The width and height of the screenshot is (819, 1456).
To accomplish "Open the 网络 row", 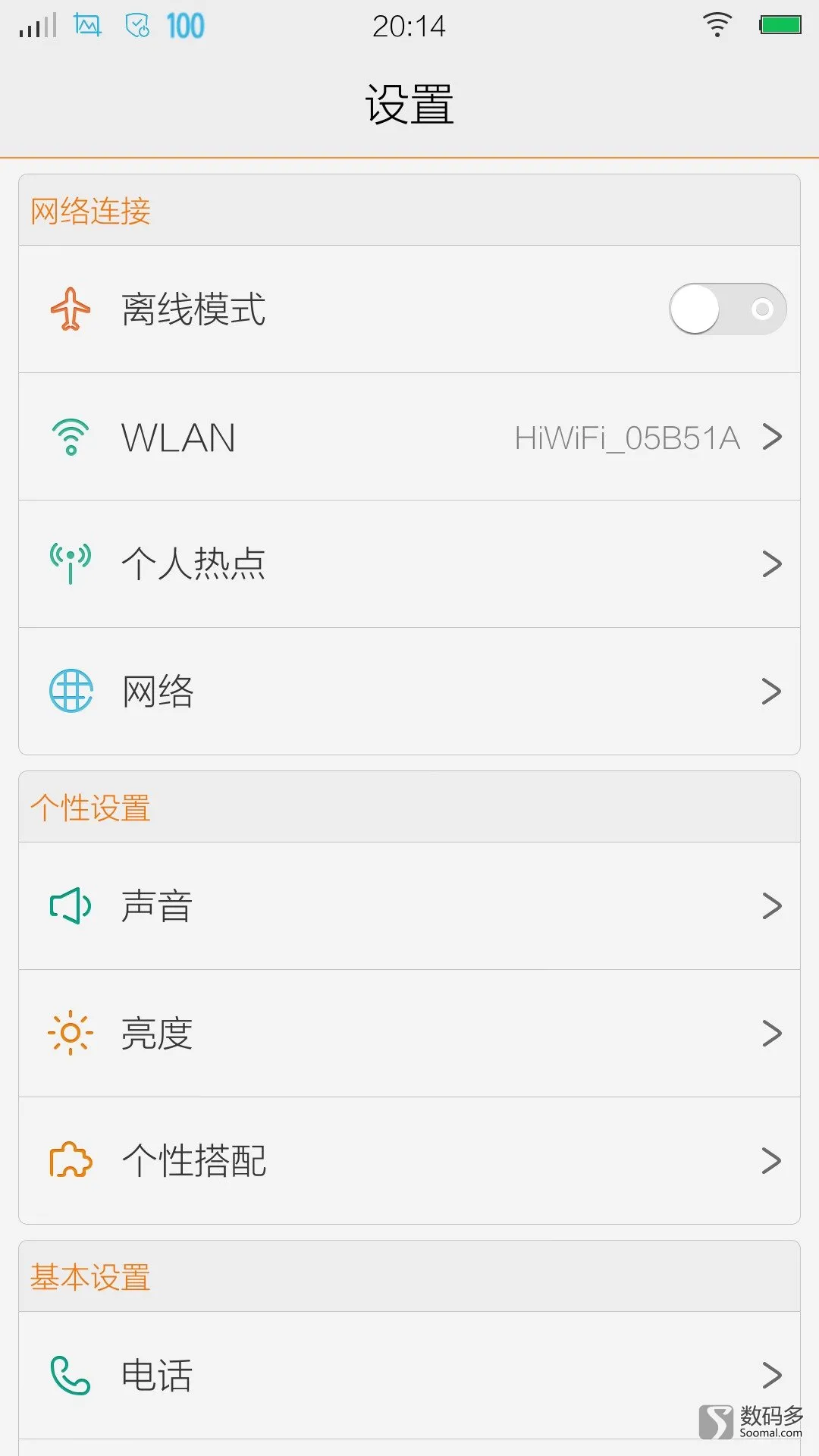I will coord(409,692).
